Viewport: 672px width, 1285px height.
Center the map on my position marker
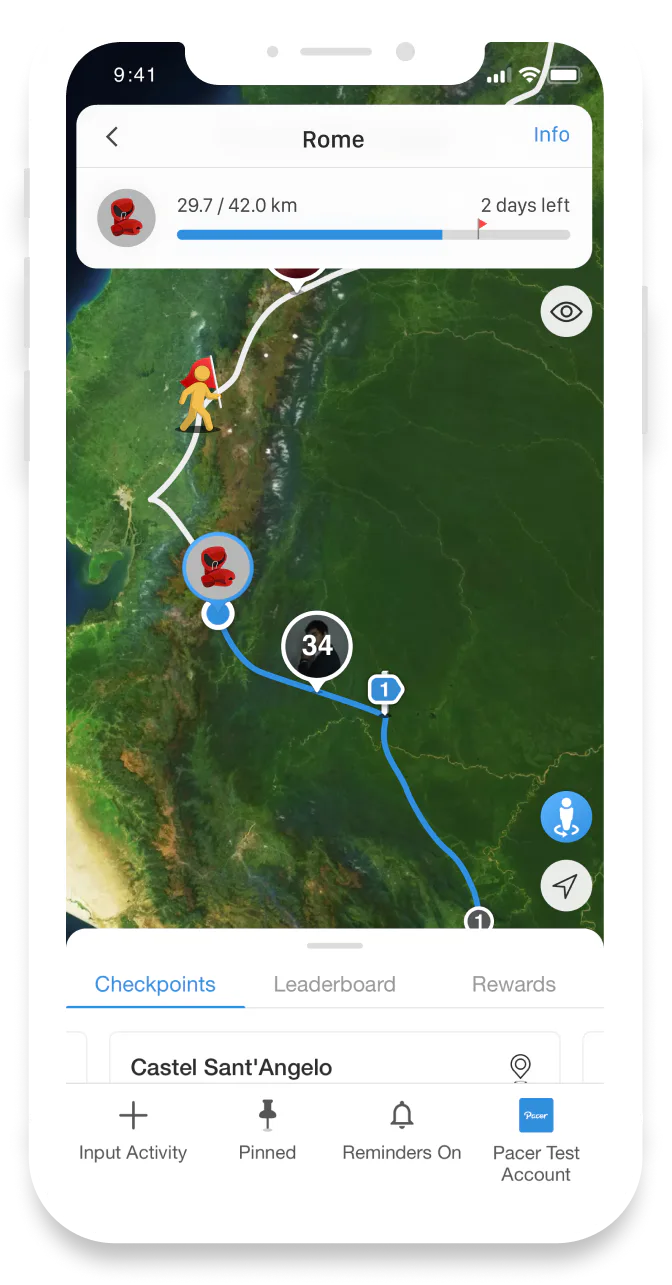566,818
